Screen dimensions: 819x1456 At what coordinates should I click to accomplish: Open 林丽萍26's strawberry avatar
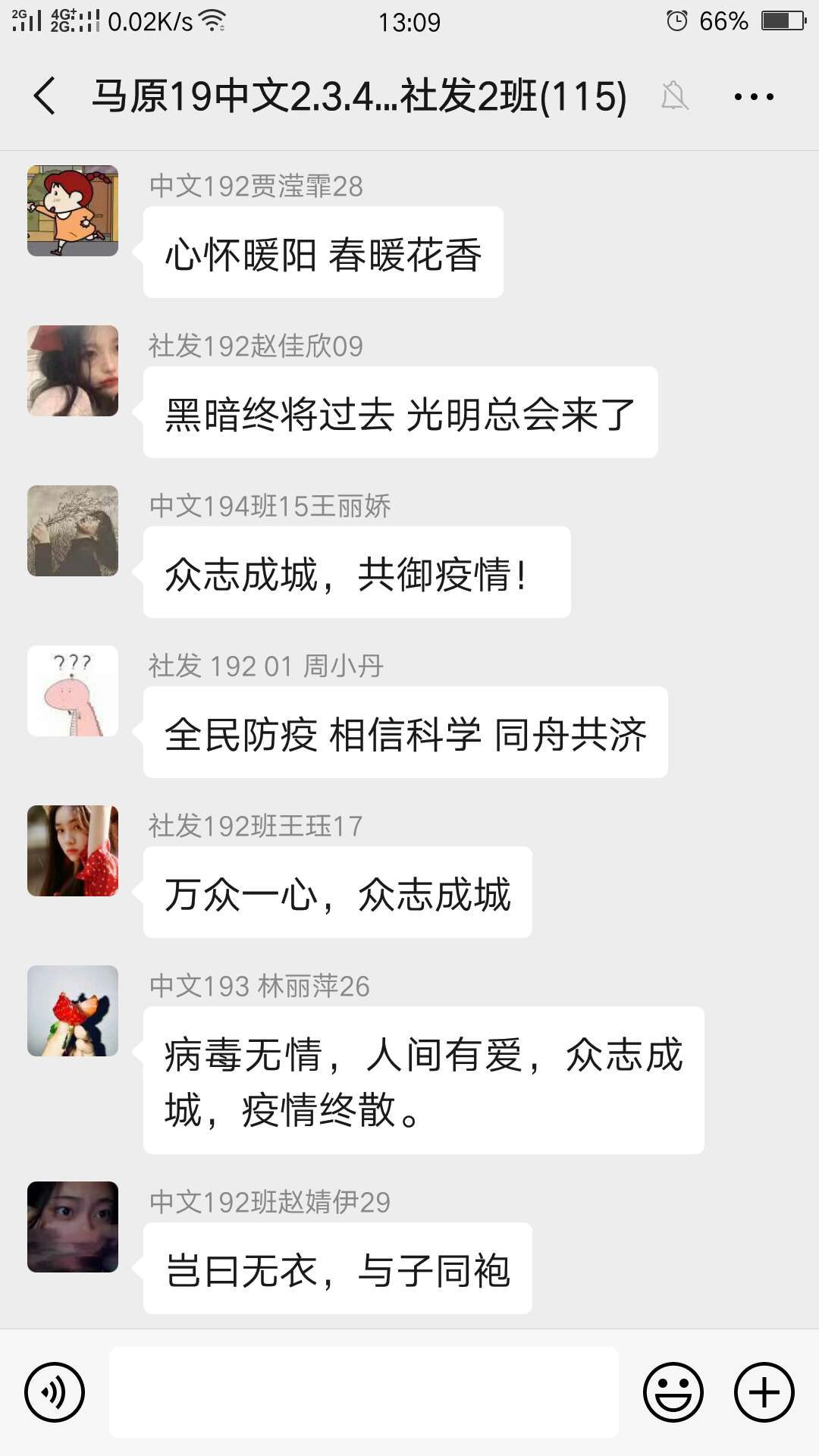click(x=73, y=1011)
